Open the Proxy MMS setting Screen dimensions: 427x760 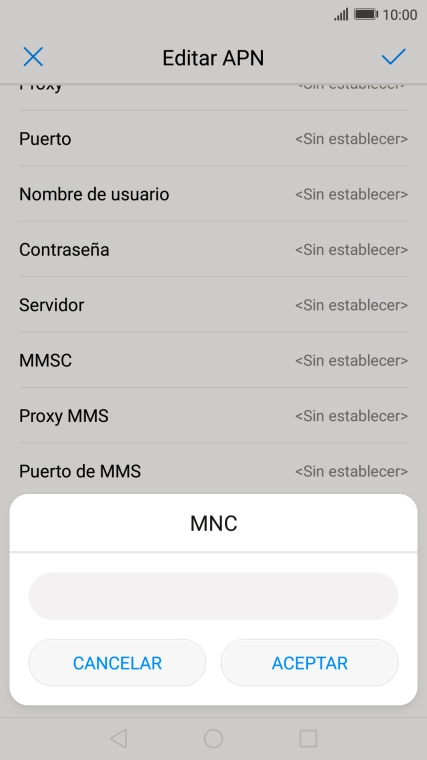coord(213,415)
